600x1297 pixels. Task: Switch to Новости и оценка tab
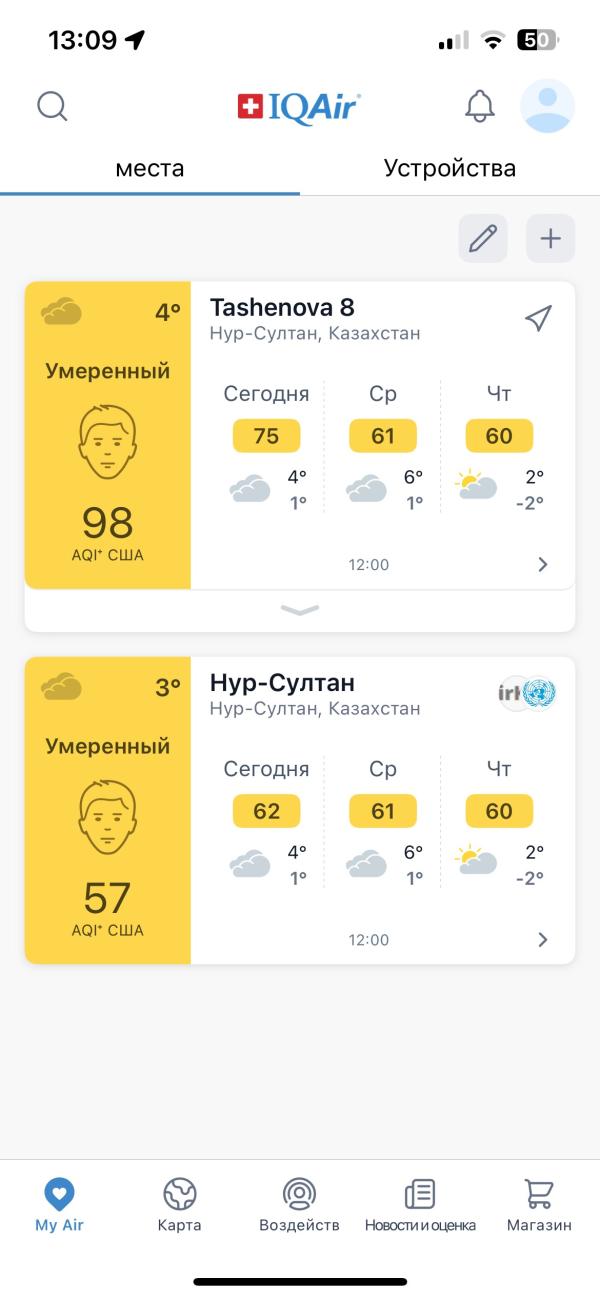[420, 1205]
